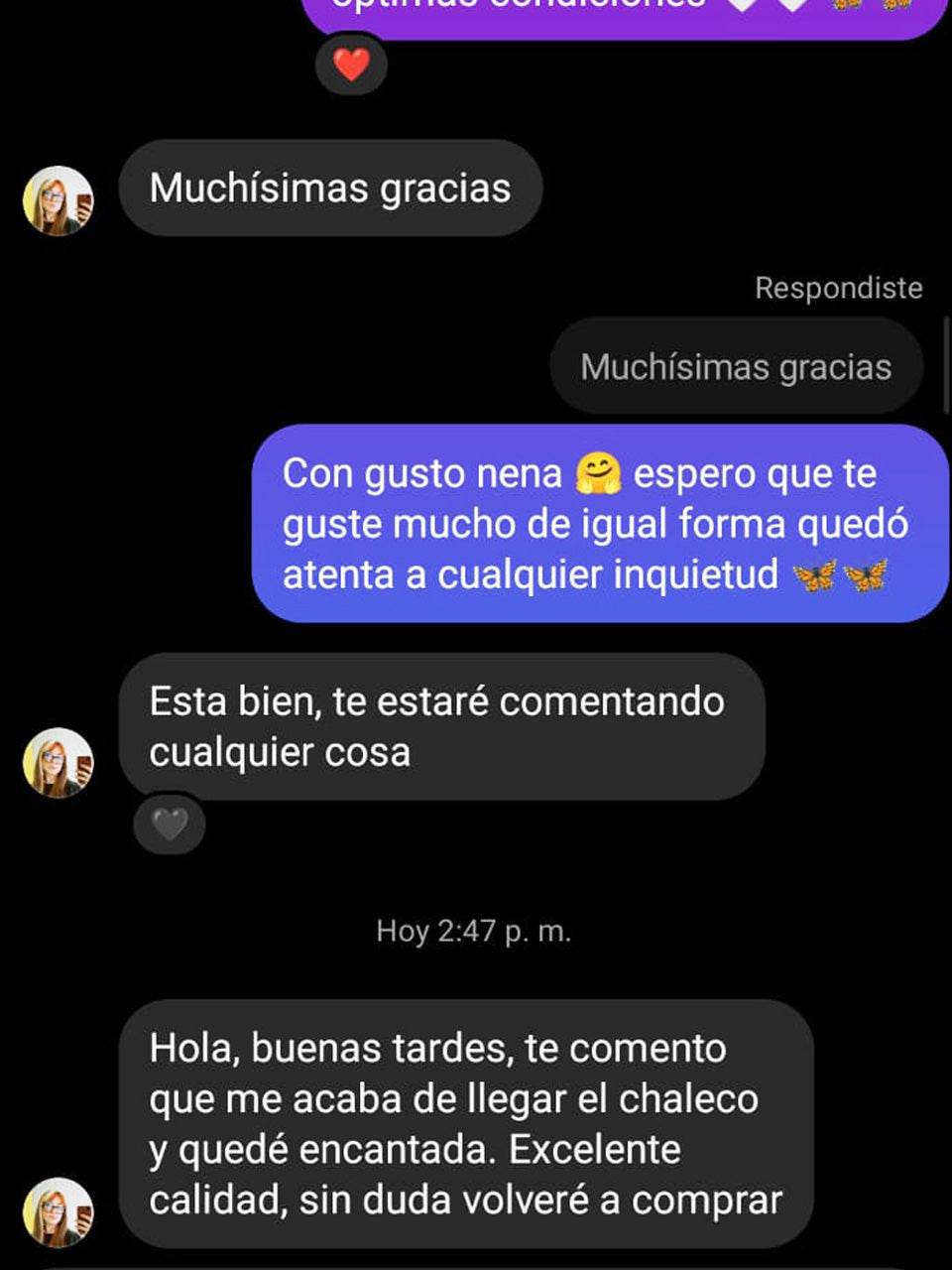Tap the avatar next to "Esta bien, te estaré comentando"
The height and width of the screenshot is (1270, 952).
click(59, 763)
